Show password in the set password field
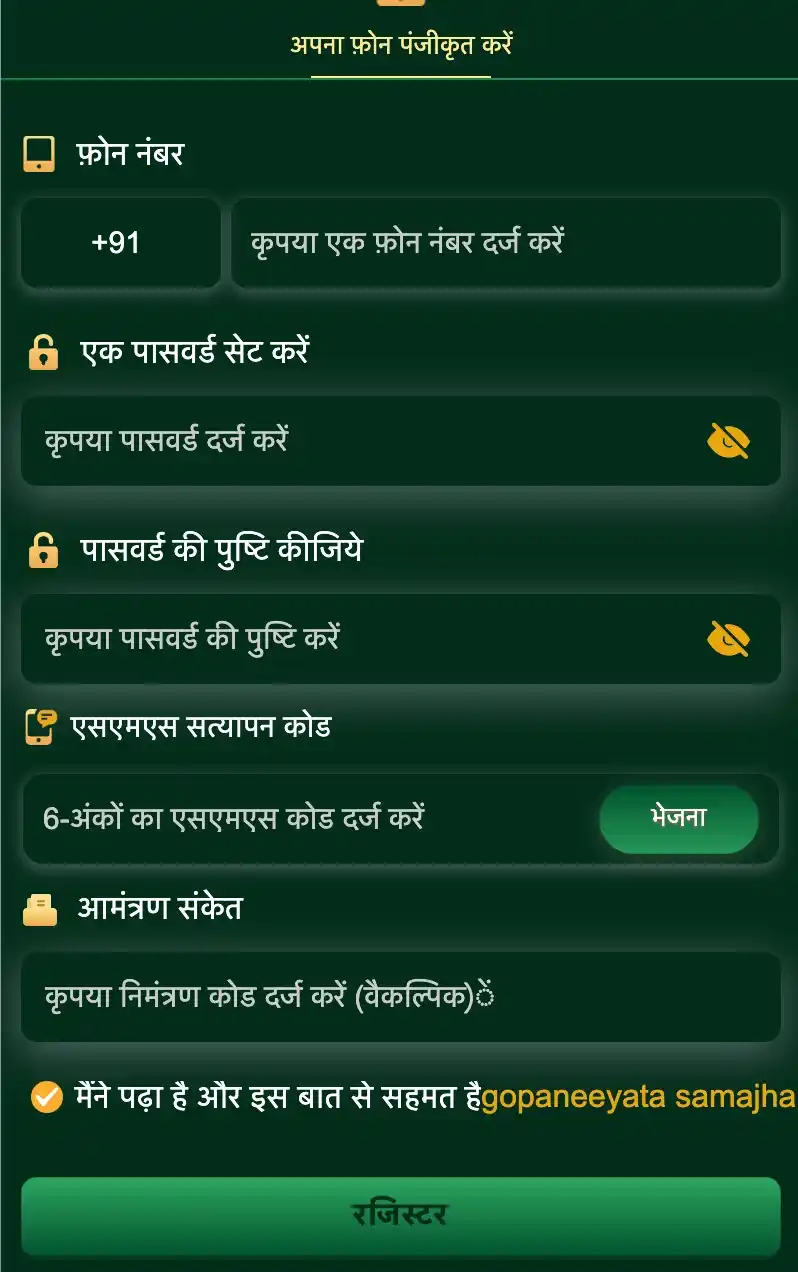This screenshot has height=1272, width=798. coord(728,441)
